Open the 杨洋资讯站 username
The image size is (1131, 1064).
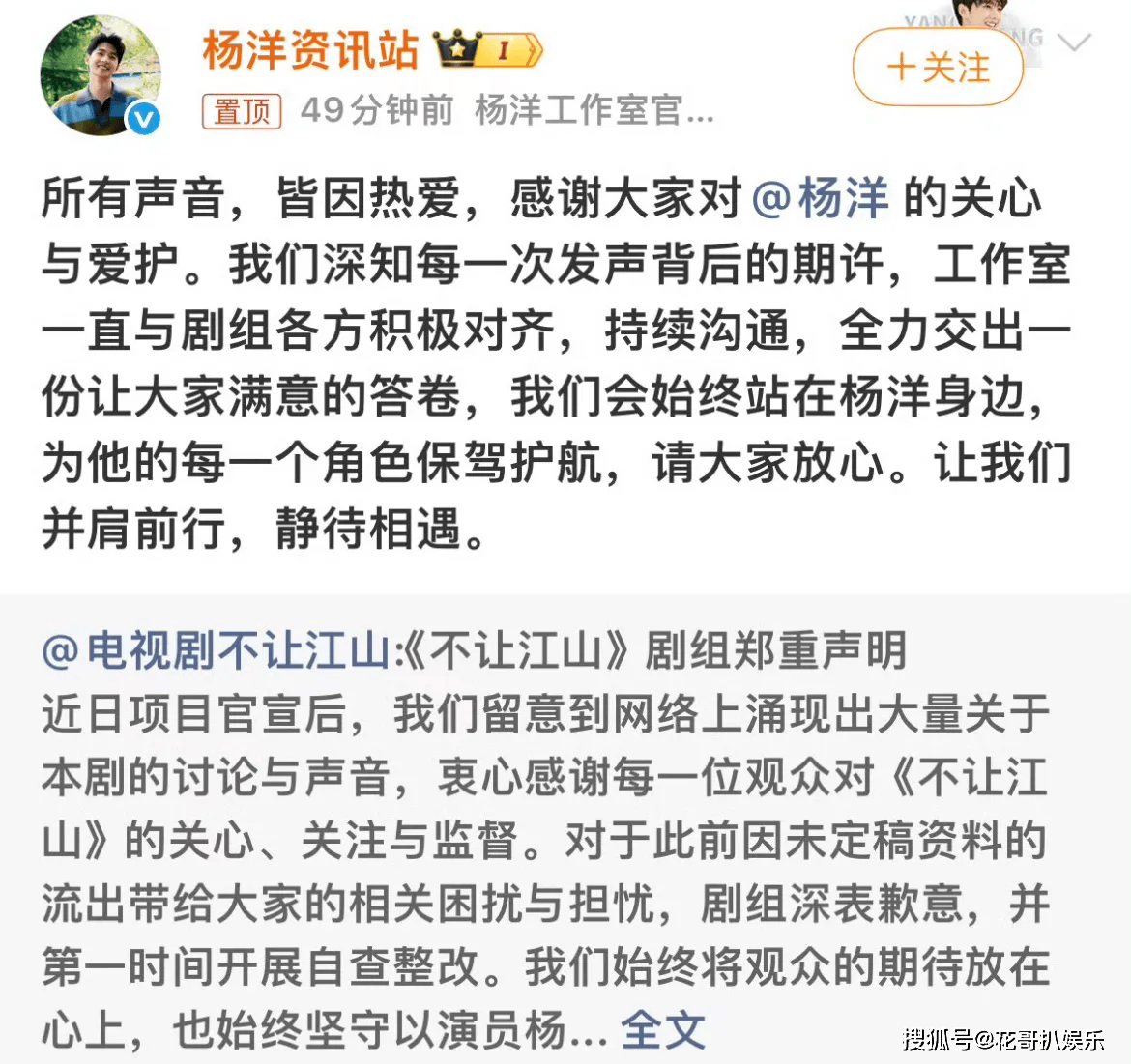coord(310,50)
